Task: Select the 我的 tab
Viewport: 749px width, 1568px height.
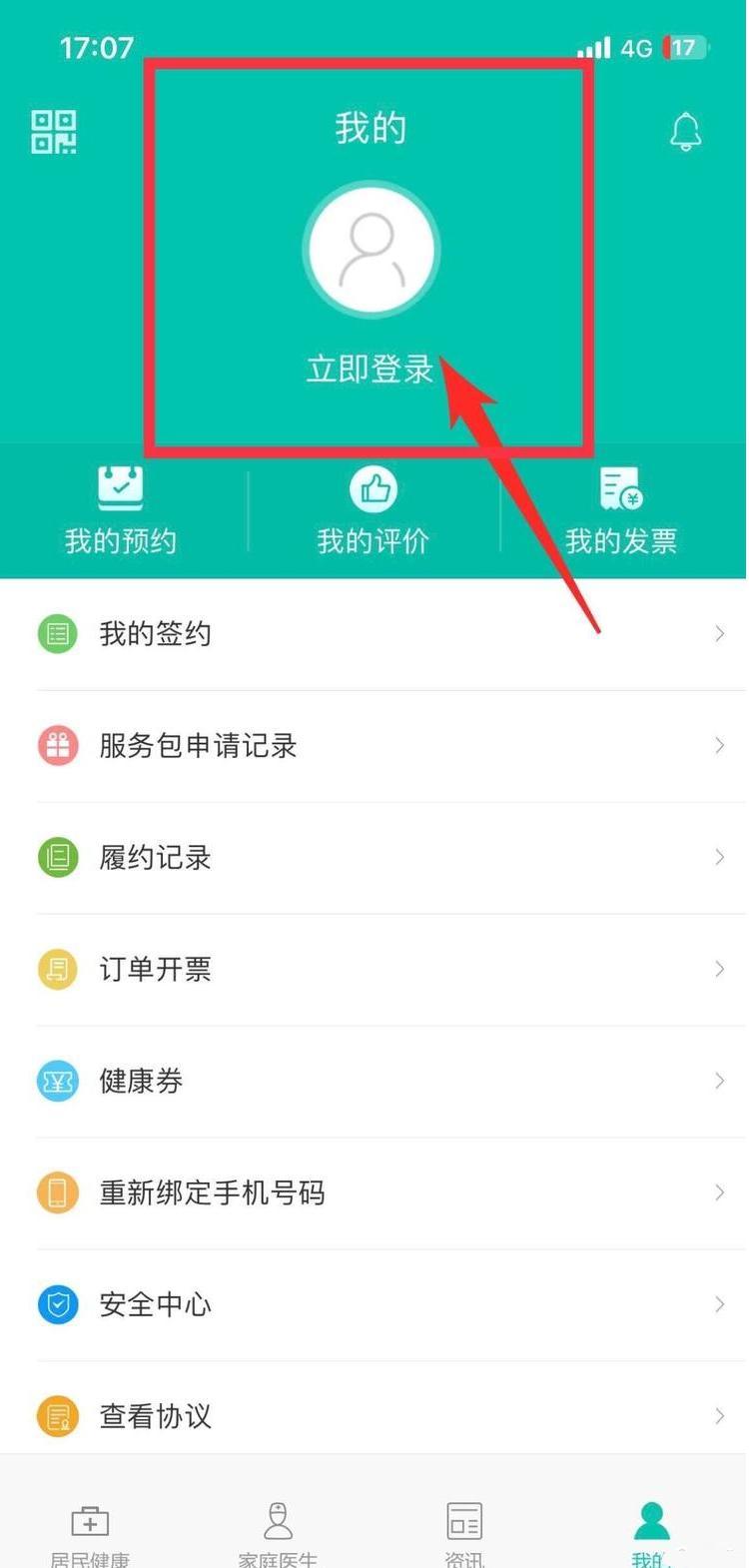Action: click(651, 1533)
